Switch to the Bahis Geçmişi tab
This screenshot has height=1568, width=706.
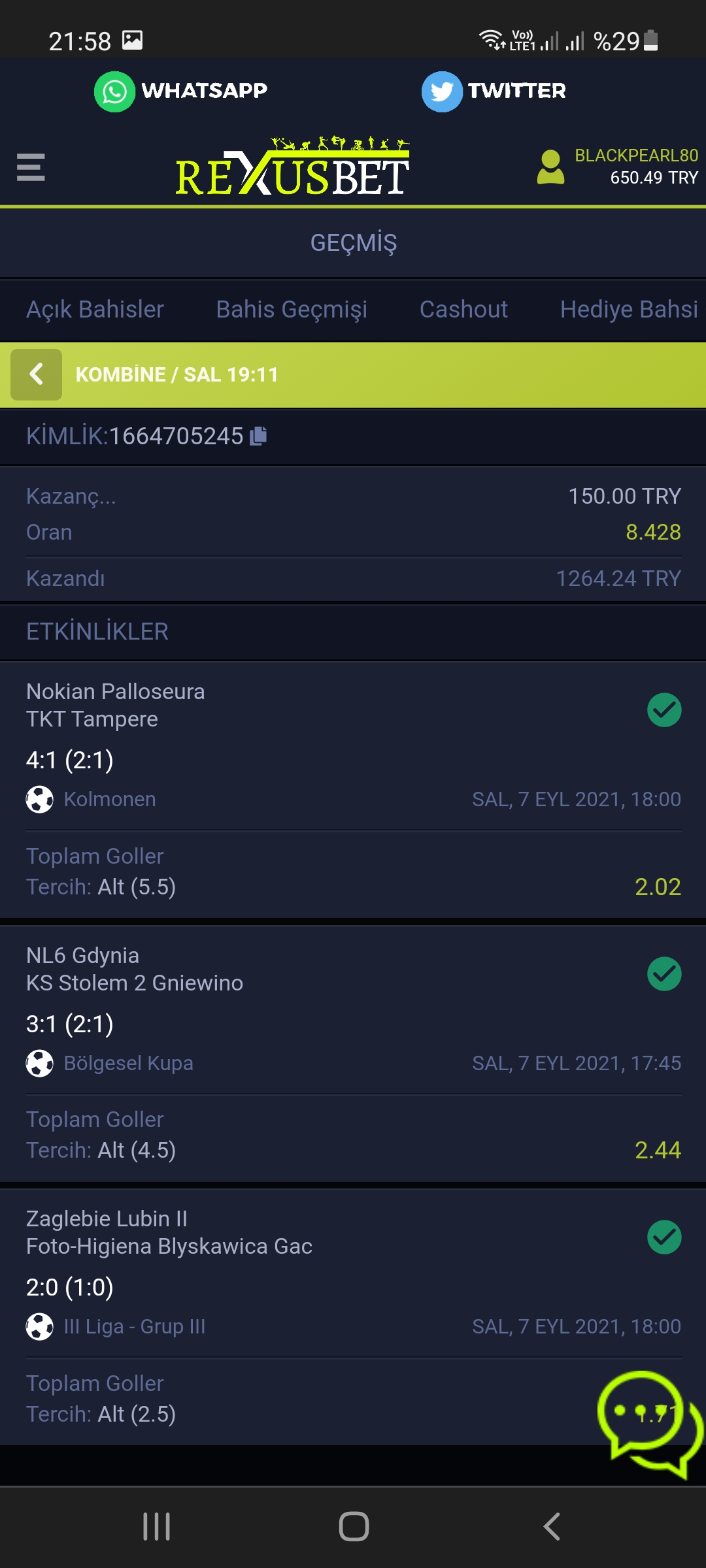292,310
